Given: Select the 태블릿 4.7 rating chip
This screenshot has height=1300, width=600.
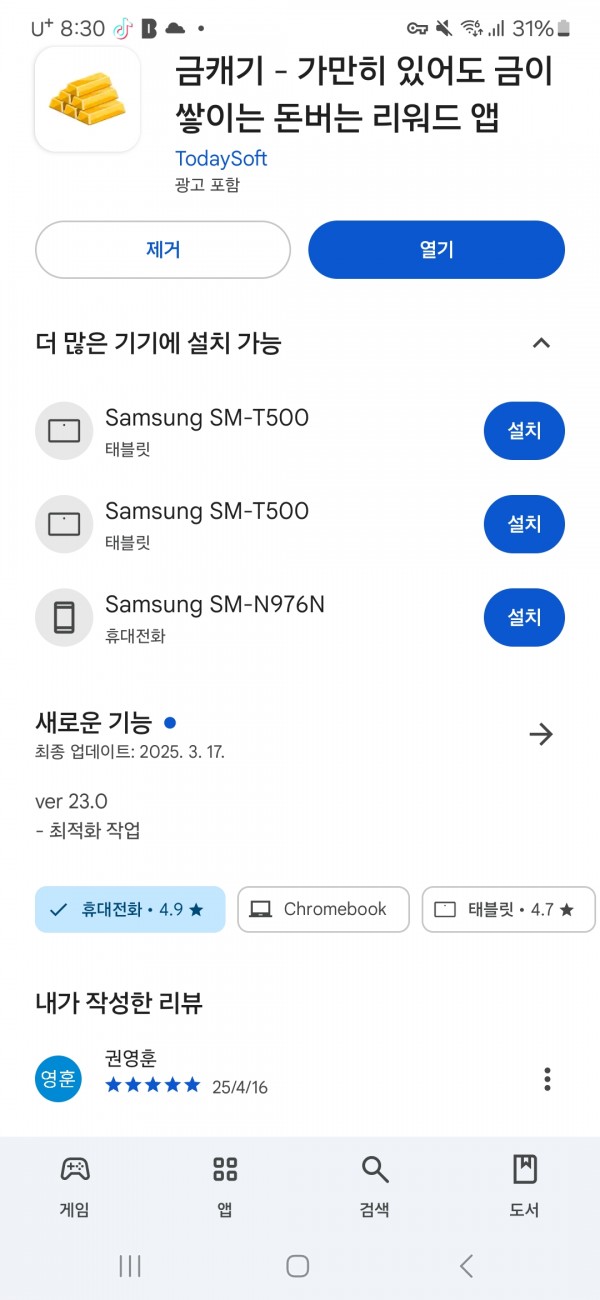Looking at the screenshot, I should tap(508, 909).
